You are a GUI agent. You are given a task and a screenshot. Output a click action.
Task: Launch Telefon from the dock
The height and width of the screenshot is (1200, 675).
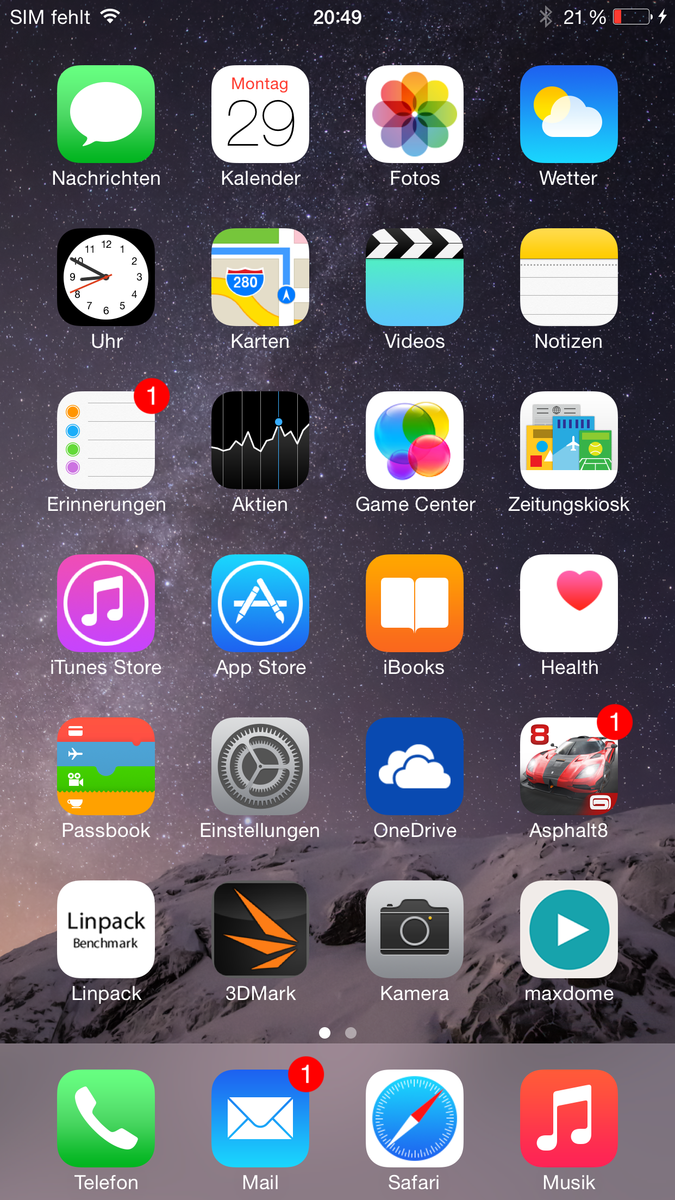(x=106, y=1118)
